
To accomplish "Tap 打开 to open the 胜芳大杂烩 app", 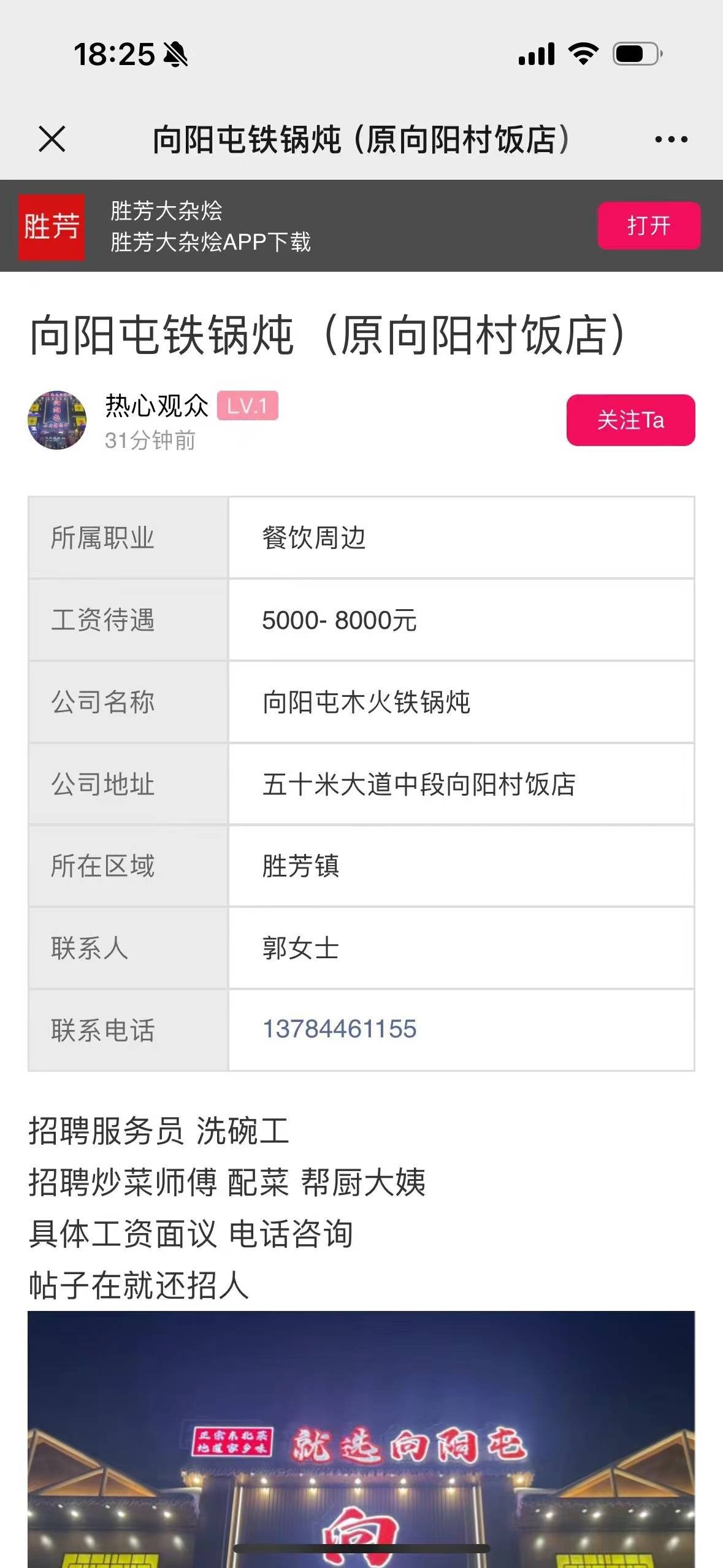I will pos(648,226).
